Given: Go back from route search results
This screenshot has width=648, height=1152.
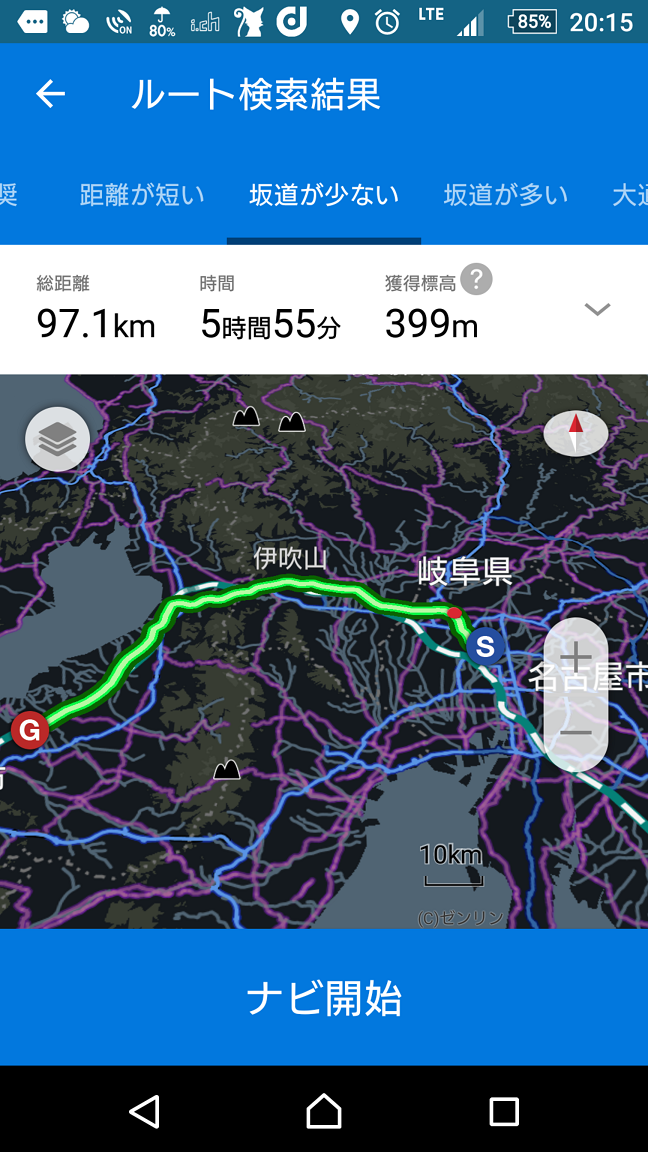Looking at the screenshot, I should click(x=50, y=95).
